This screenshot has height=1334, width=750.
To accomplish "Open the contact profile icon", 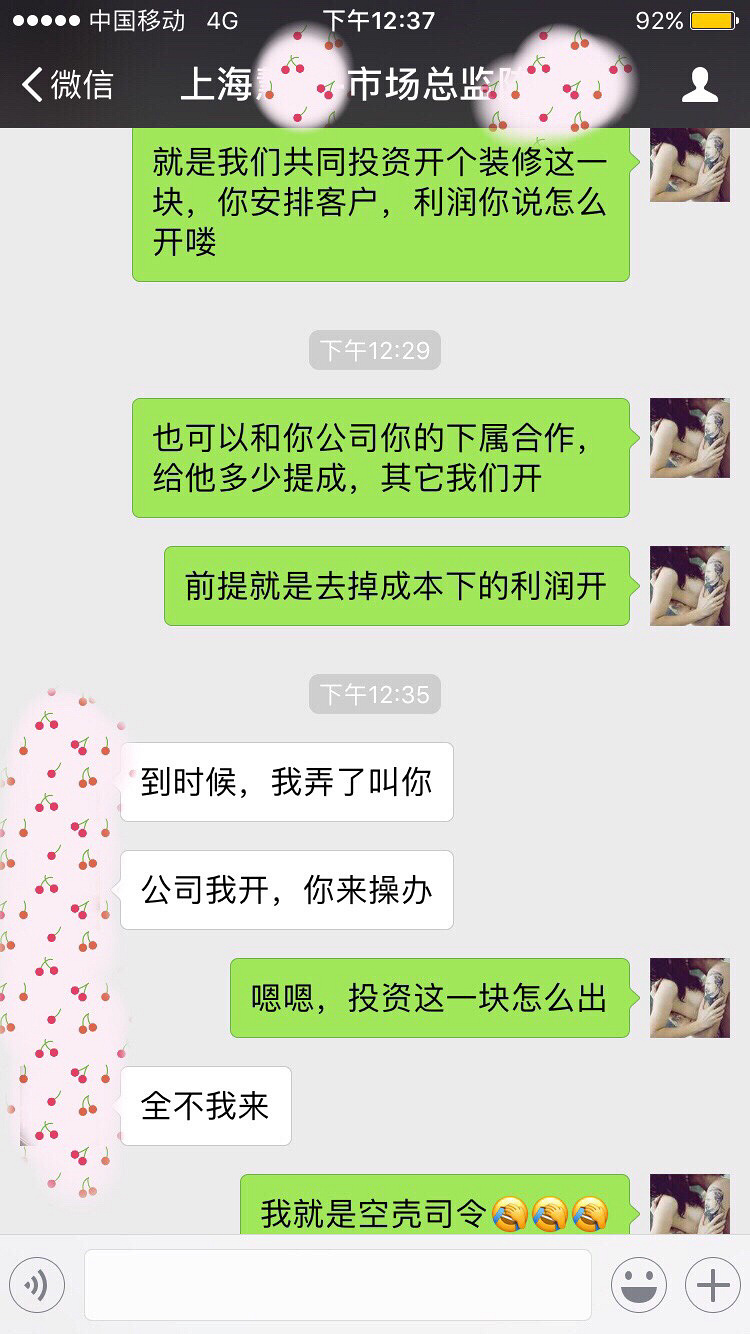I will 699,85.
